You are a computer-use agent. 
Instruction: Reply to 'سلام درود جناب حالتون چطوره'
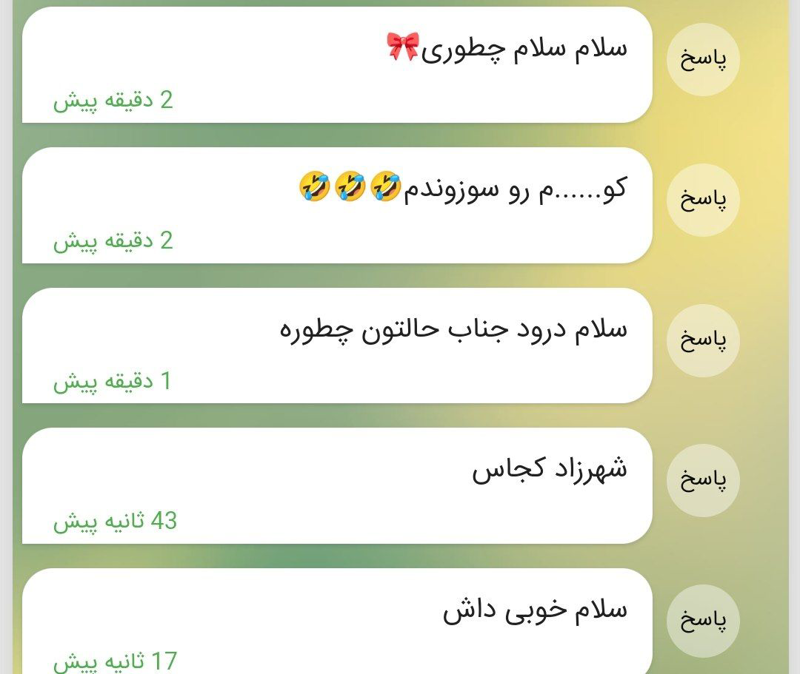(703, 340)
